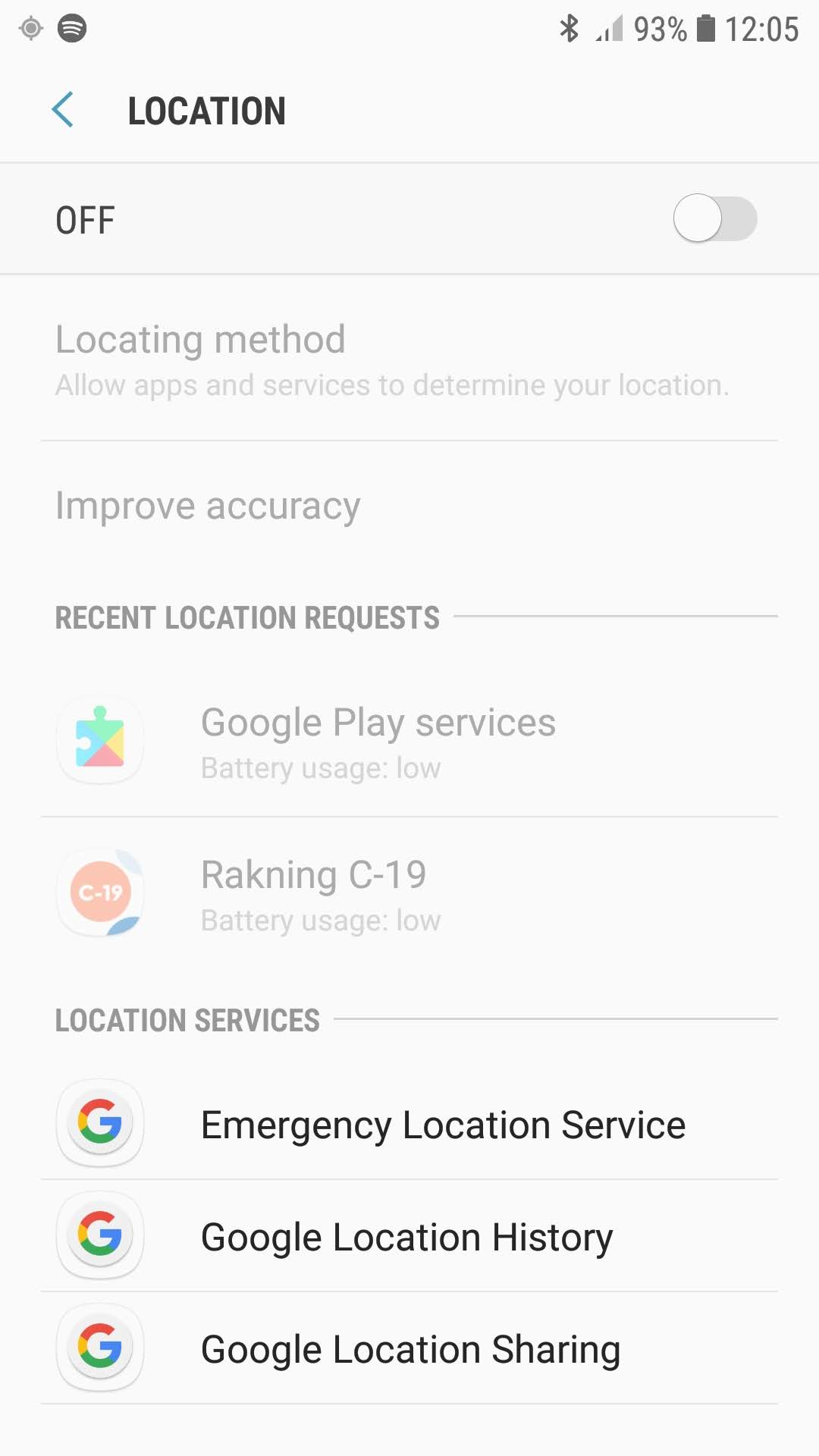
Task: Tap the location indicator icon in the status bar
Action: [30, 29]
